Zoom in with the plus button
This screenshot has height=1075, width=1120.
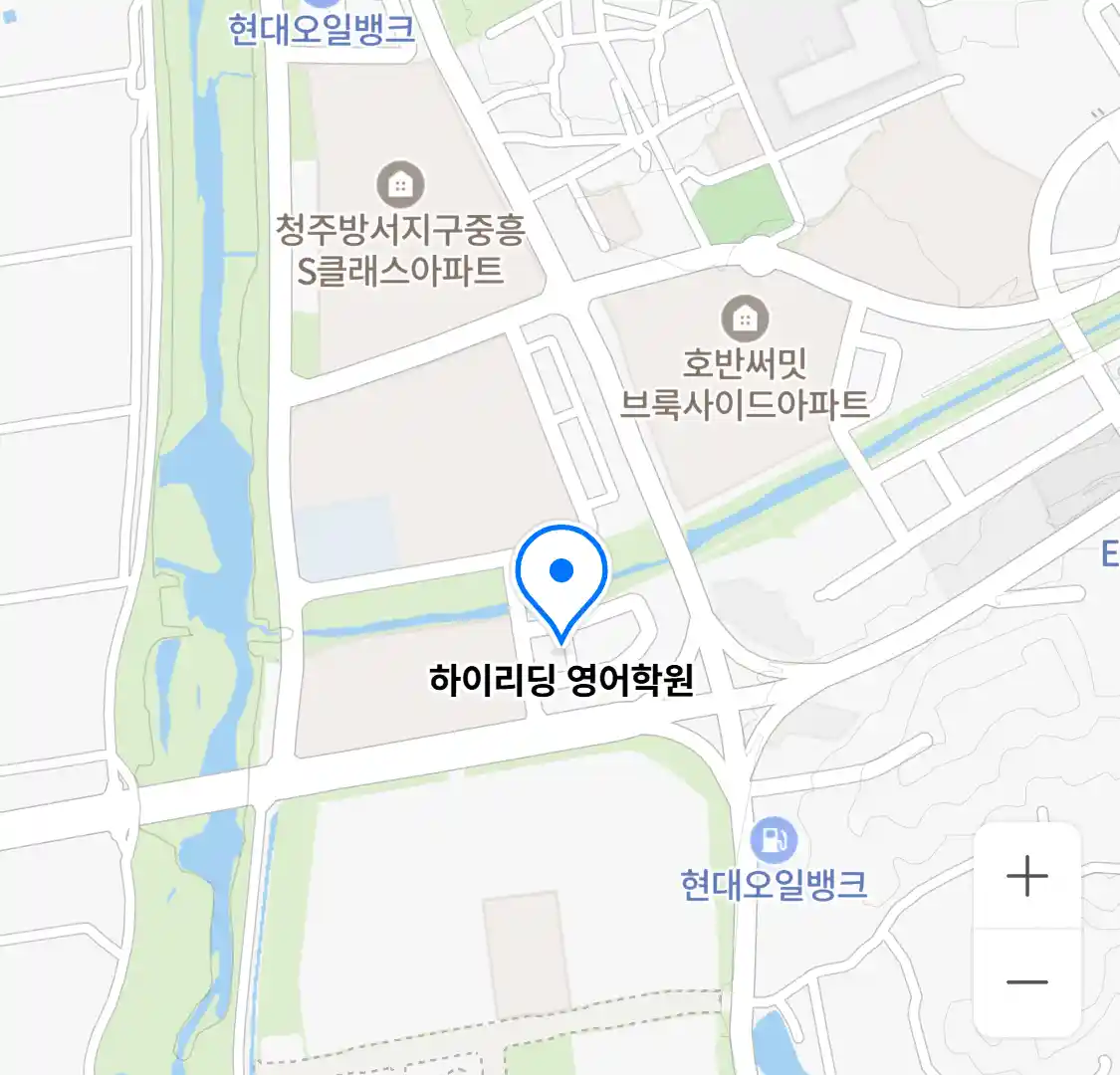(x=1027, y=877)
